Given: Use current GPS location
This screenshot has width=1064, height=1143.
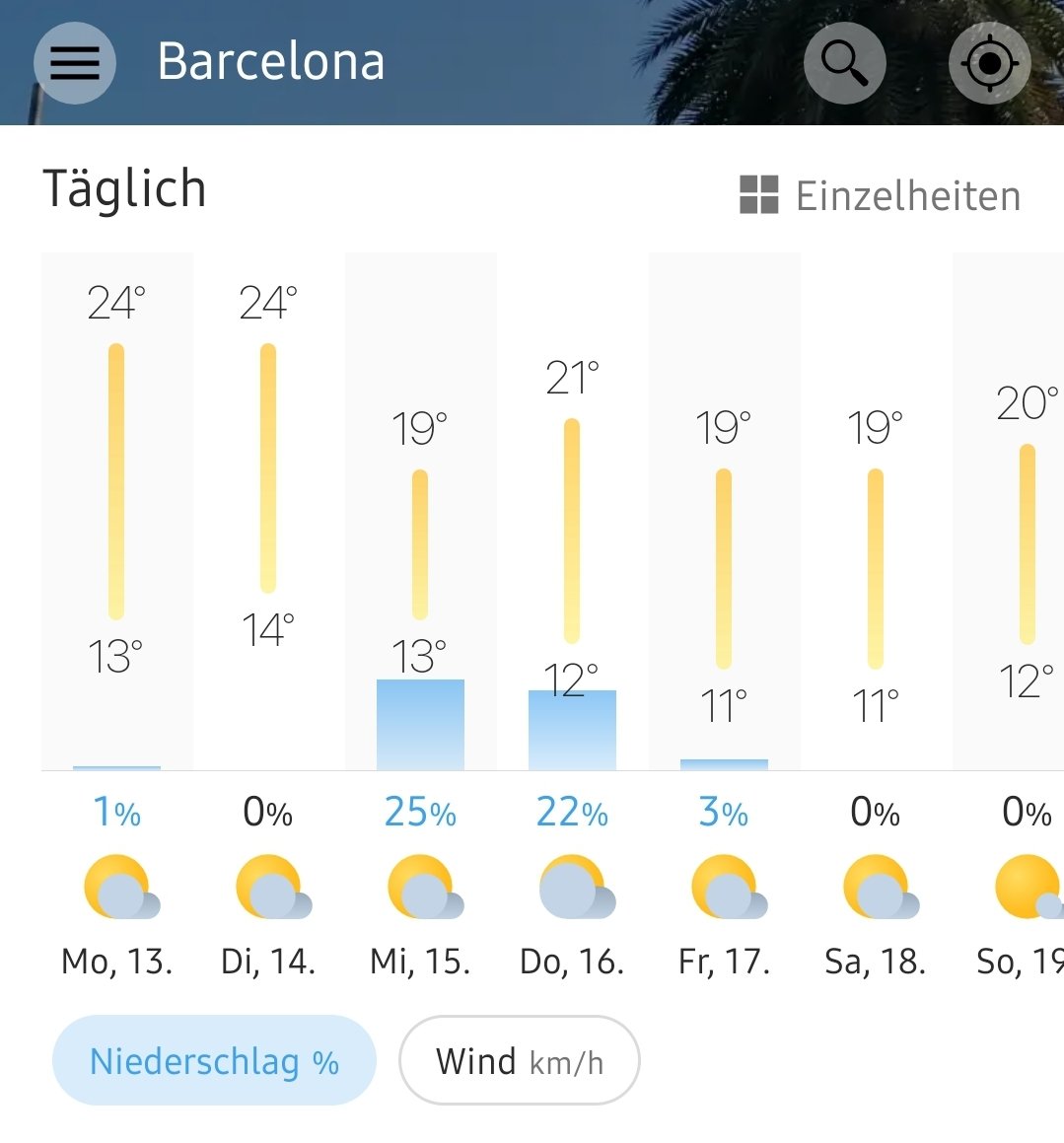Looking at the screenshot, I should (x=989, y=63).
